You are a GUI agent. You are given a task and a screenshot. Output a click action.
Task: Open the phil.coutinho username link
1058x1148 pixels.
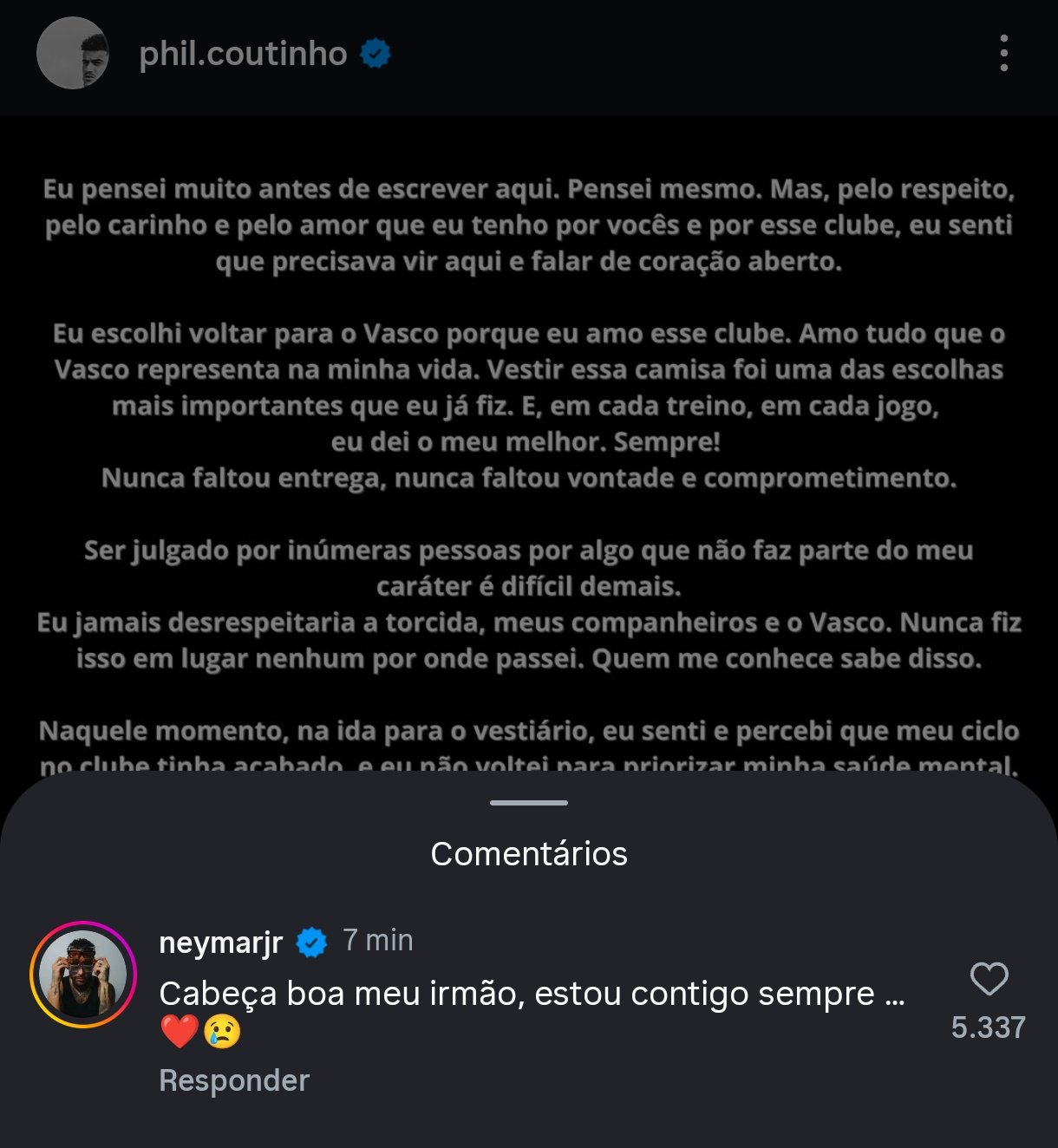[243, 54]
